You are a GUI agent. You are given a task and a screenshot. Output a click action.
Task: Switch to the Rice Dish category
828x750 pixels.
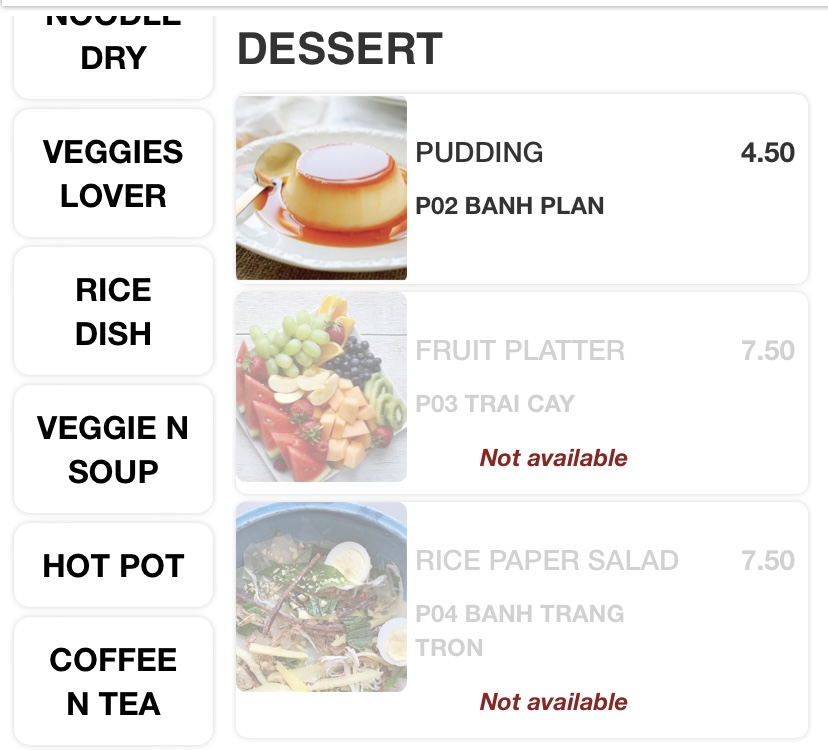pyautogui.click(x=113, y=311)
